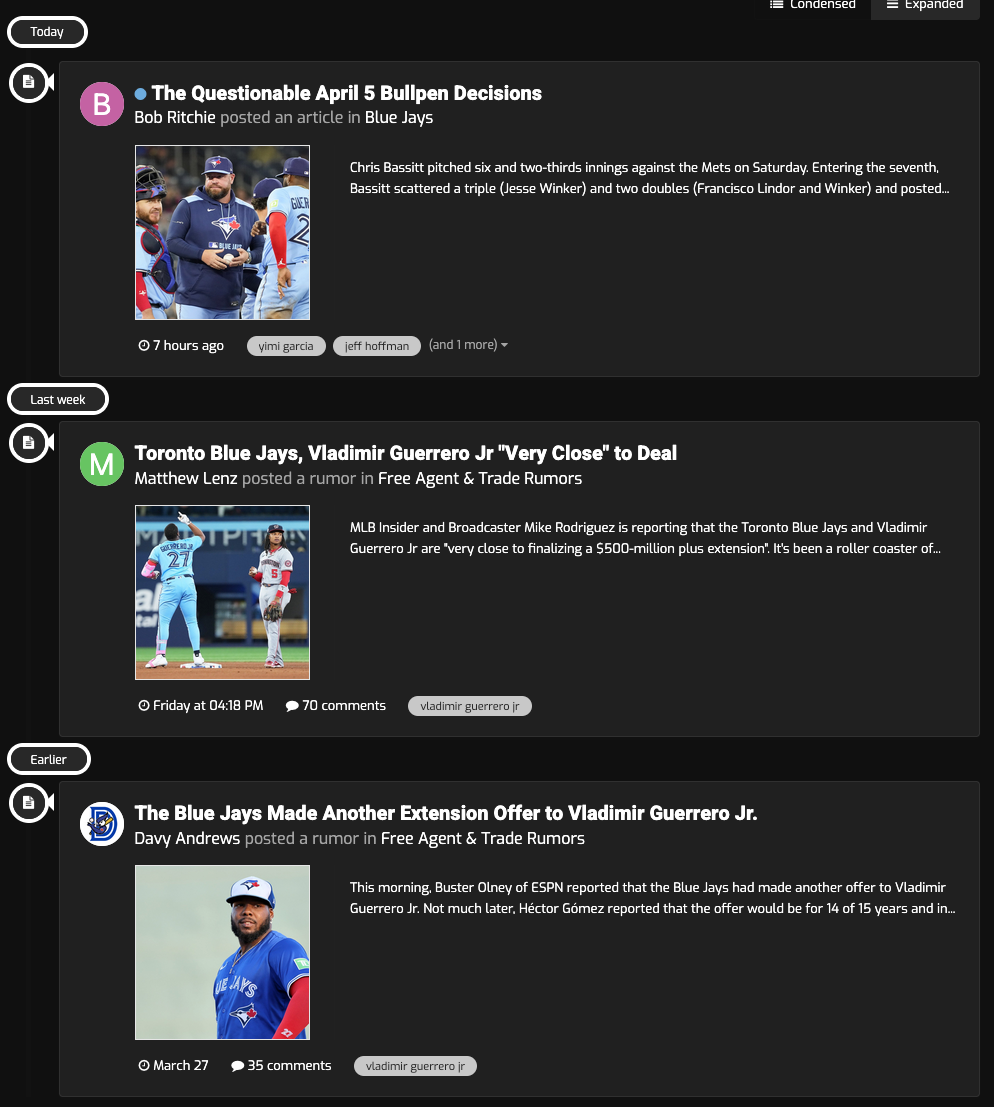Open Guerrero number 27 photo thumbnail
Viewport: 994px width, 1107px height.
[x=222, y=592]
